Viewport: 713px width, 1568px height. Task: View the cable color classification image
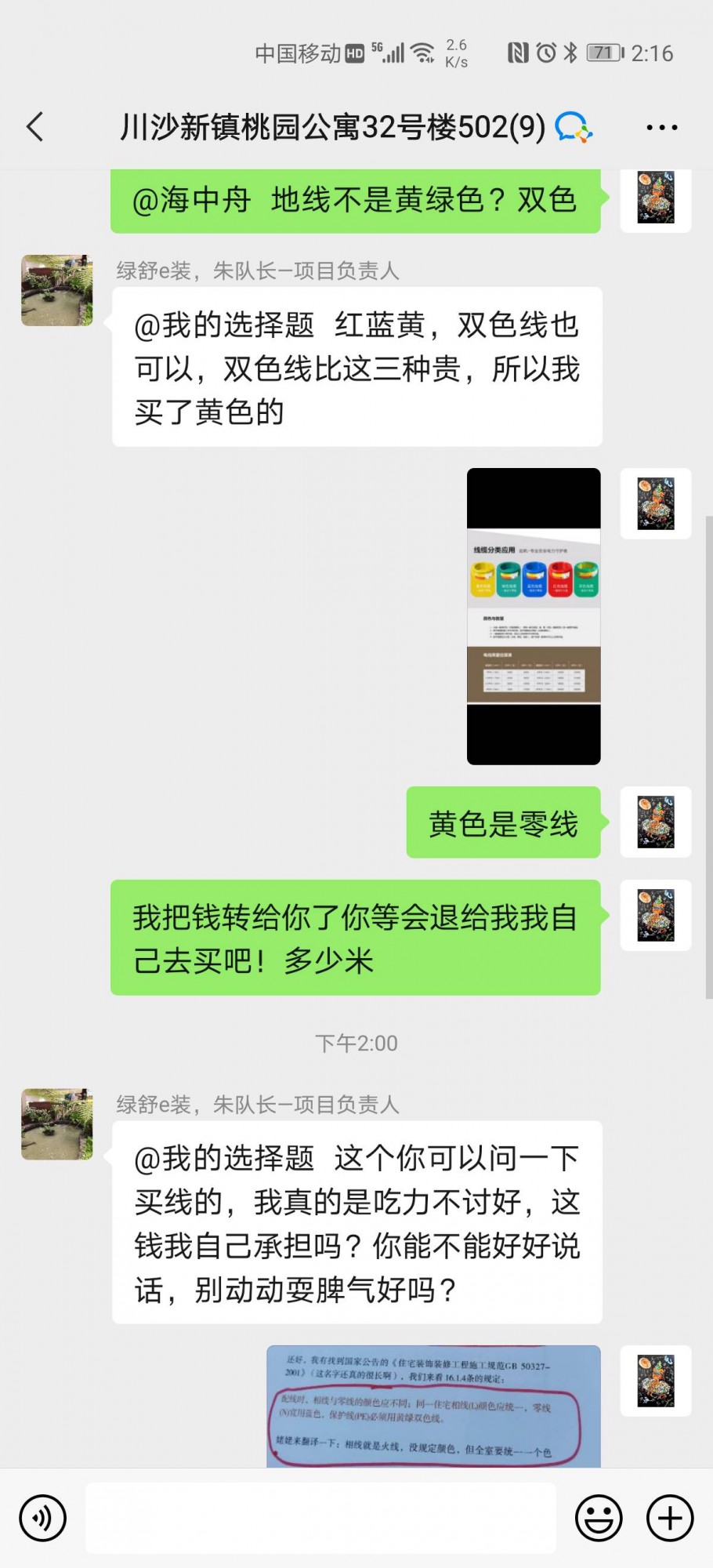pyautogui.click(x=534, y=616)
